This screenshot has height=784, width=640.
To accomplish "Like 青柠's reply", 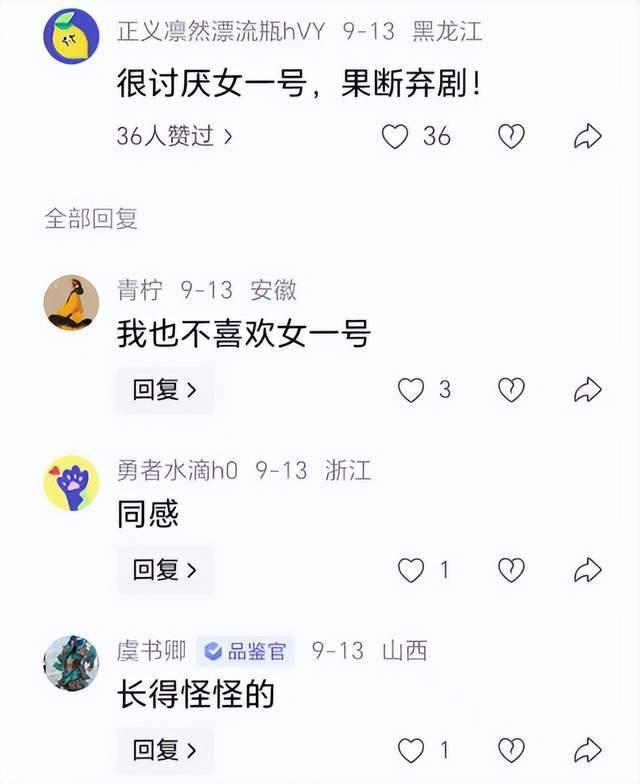I will pos(411,390).
